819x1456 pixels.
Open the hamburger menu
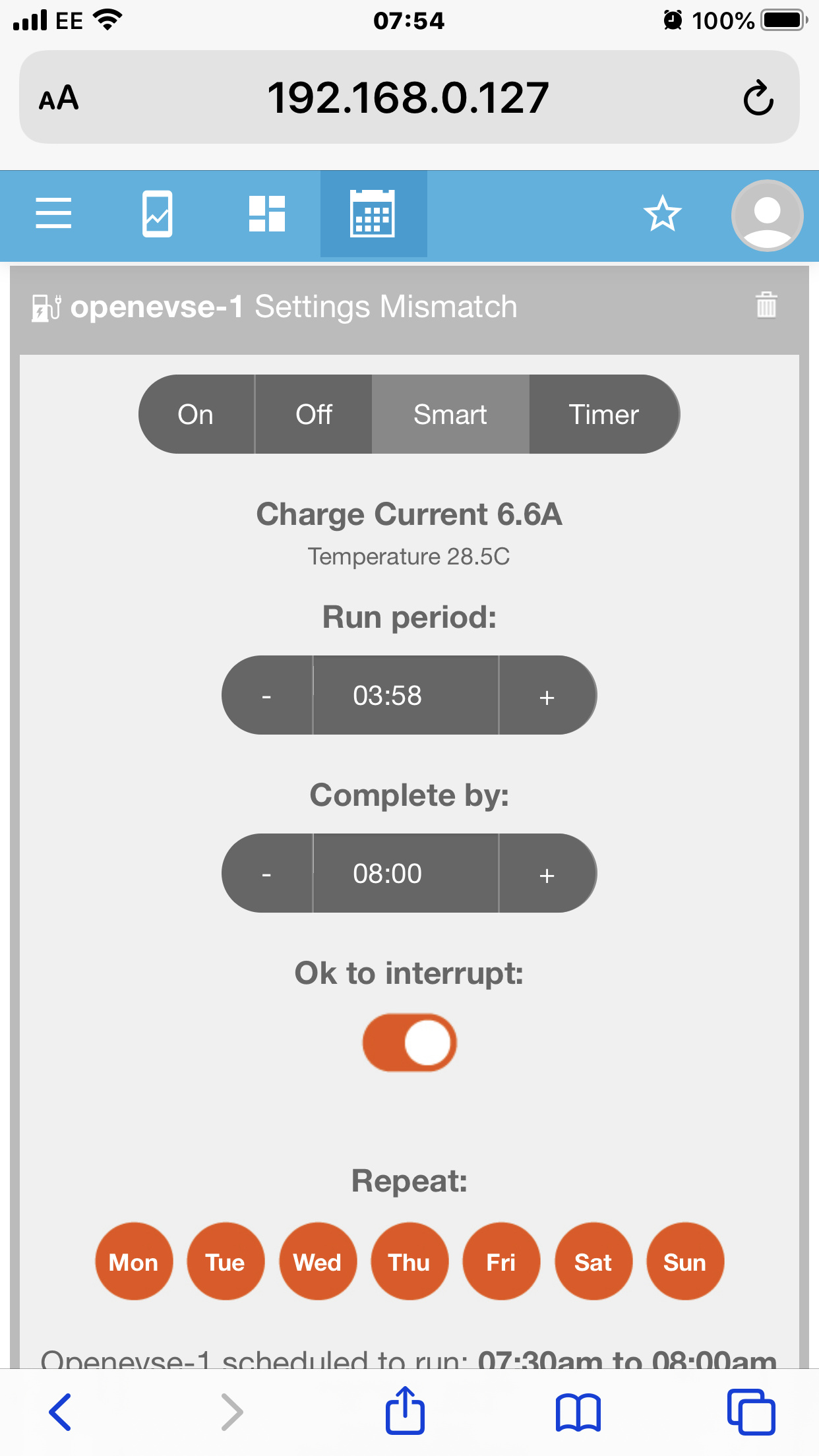pos(53,213)
